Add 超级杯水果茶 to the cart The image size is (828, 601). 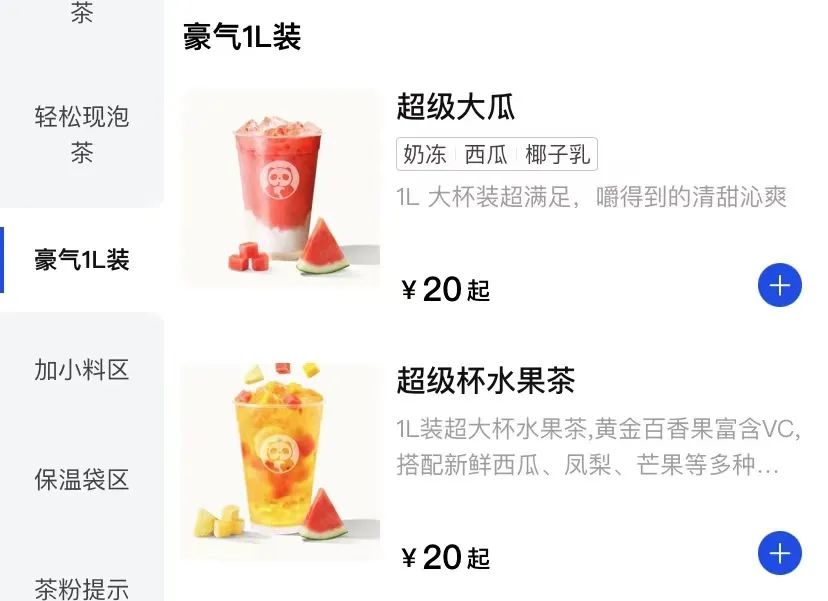pos(779,553)
